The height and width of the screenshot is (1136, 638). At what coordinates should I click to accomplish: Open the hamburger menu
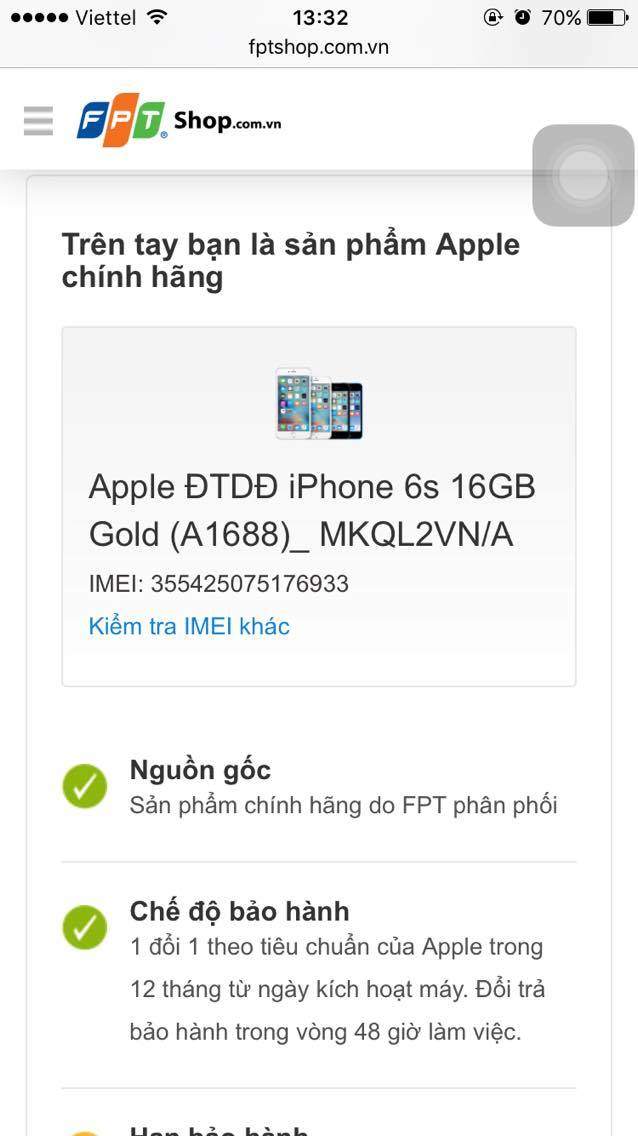(x=38, y=121)
